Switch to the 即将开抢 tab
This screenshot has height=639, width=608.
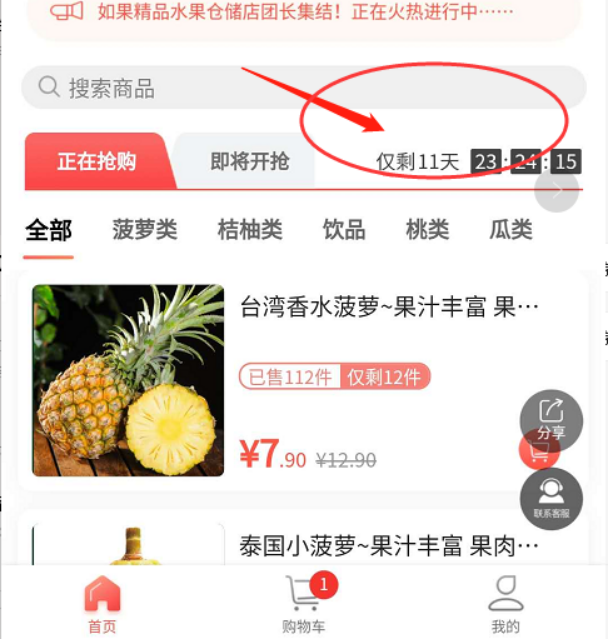click(249, 161)
